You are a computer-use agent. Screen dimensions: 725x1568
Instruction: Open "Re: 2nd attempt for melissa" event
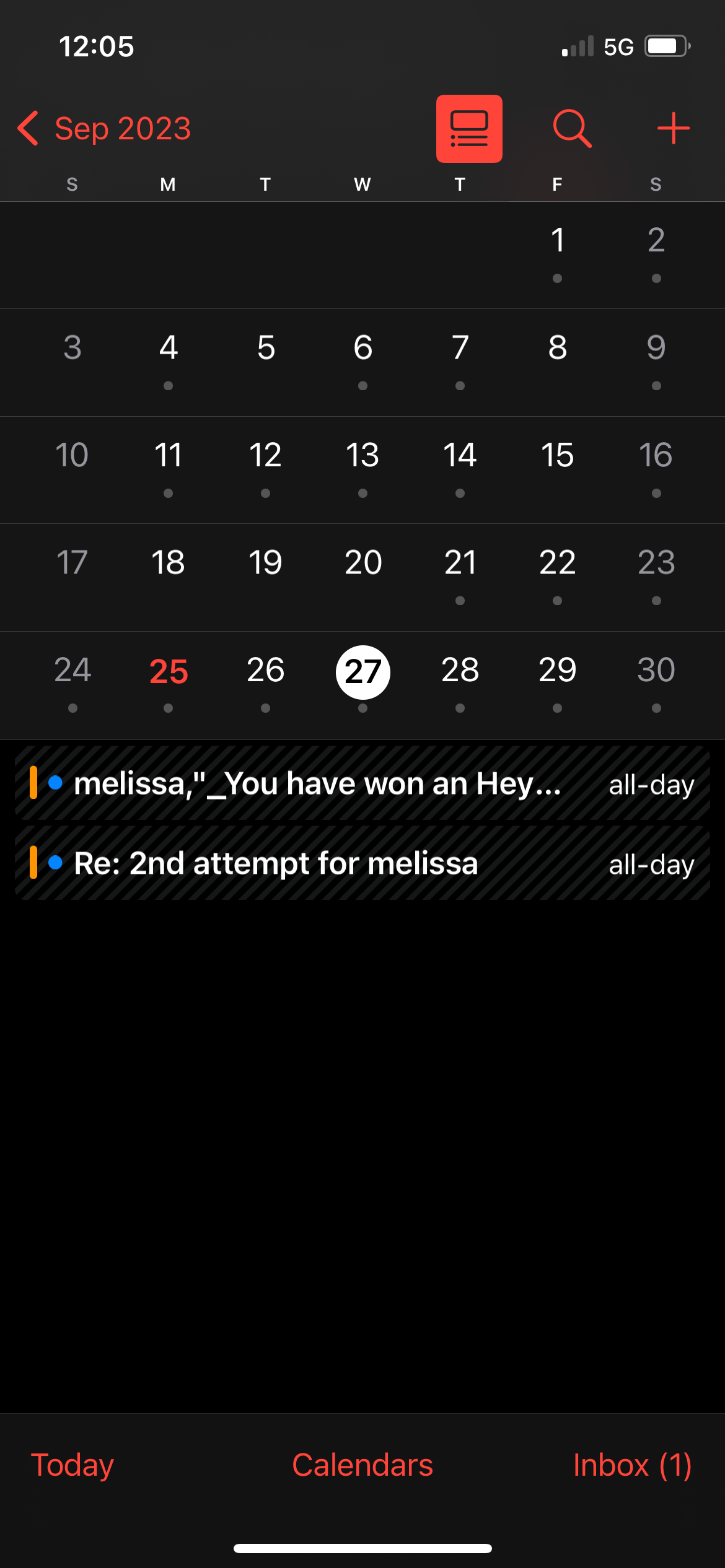pyautogui.click(x=362, y=863)
